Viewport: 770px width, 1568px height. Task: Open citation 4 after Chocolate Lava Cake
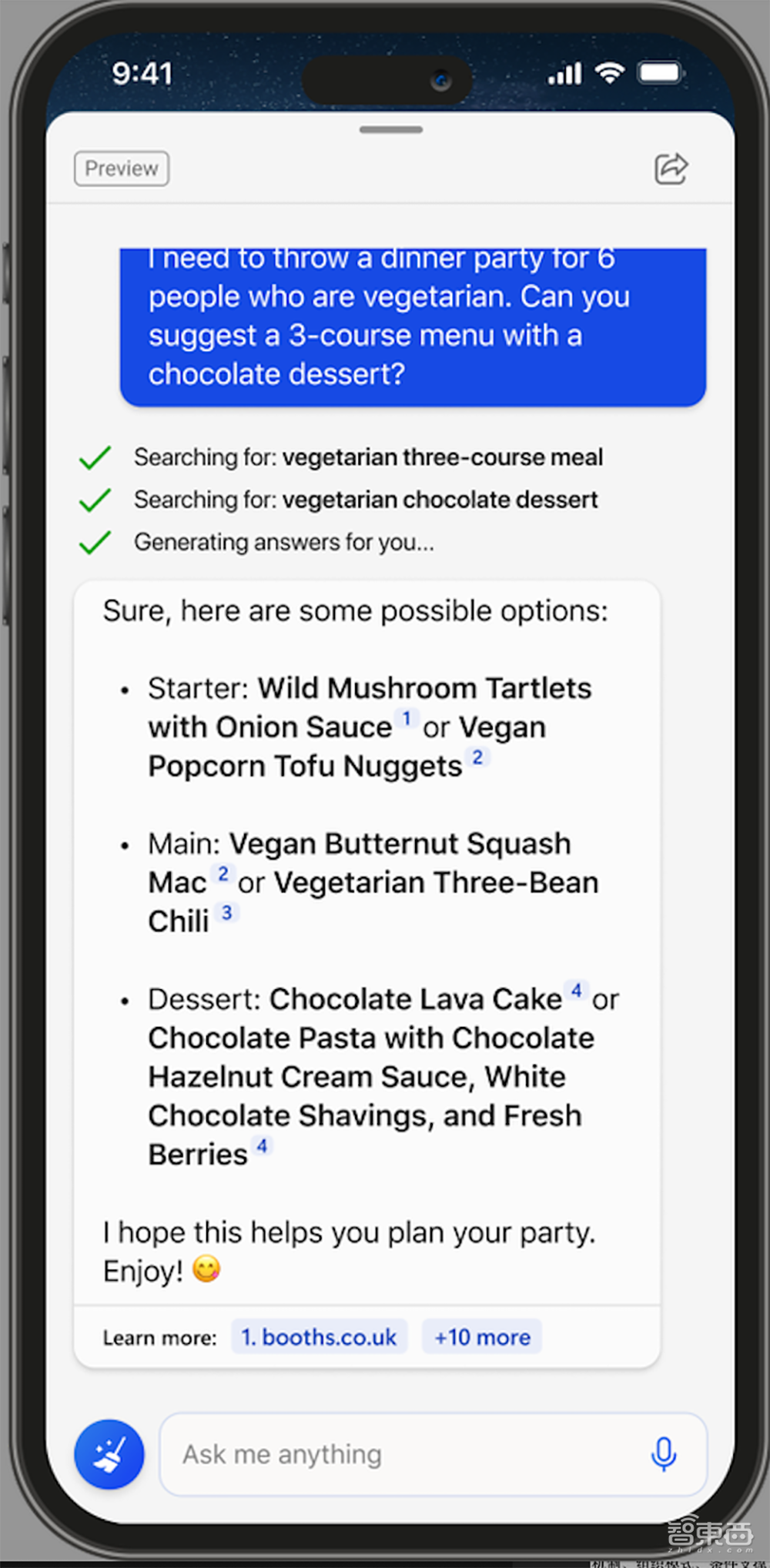click(x=576, y=991)
